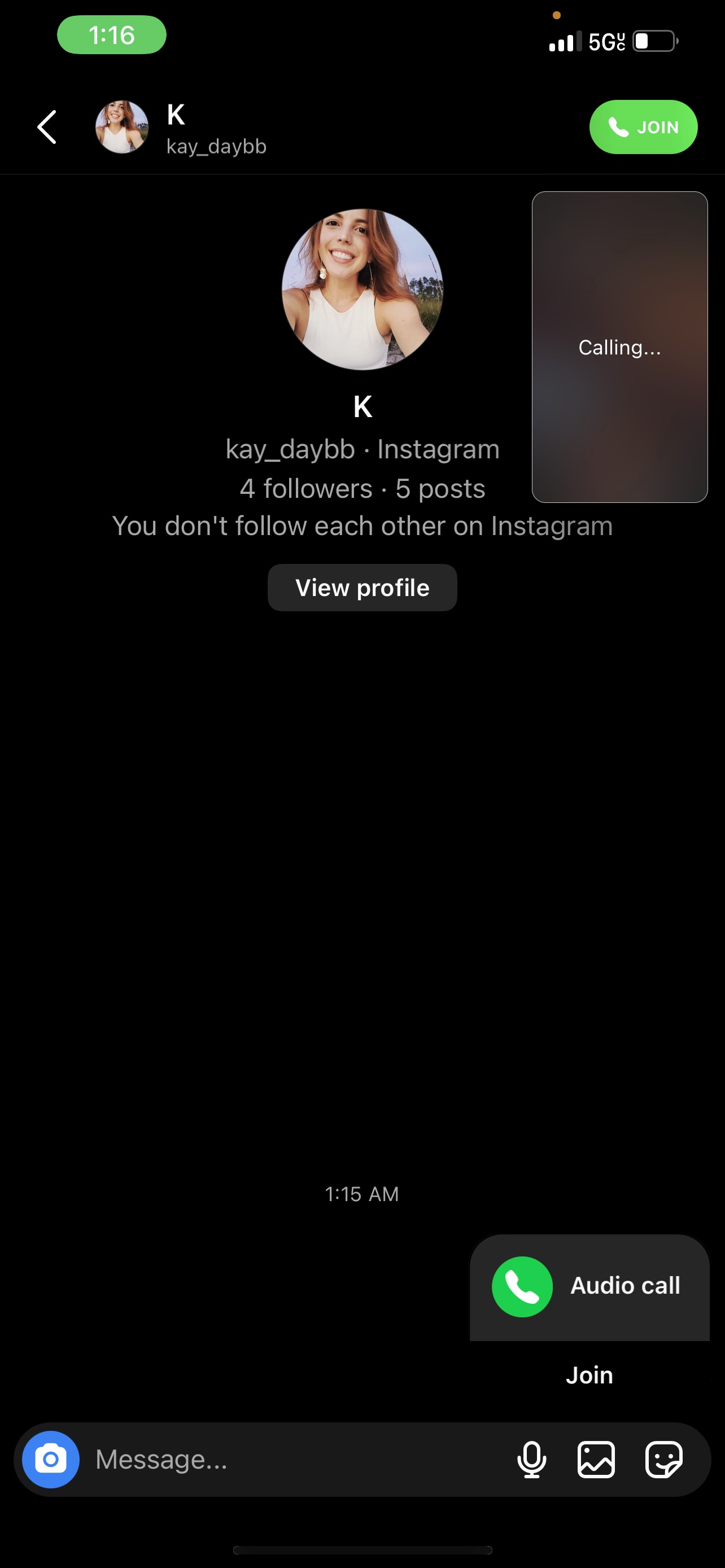Tap the green call time pill
Image resolution: width=725 pixels, height=1568 pixels.
coord(112,34)
